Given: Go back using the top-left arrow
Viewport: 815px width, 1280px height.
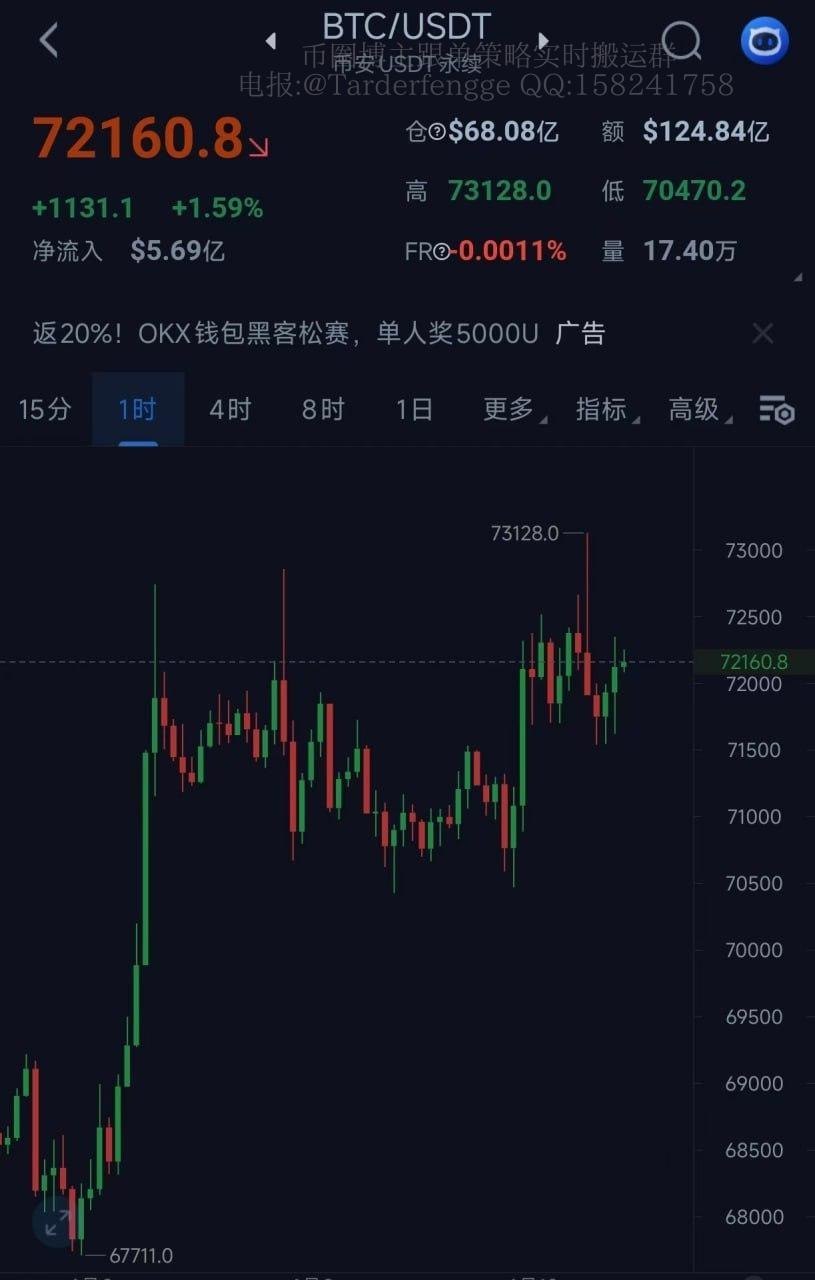Looking at the screenshot, I should point(48,40).
